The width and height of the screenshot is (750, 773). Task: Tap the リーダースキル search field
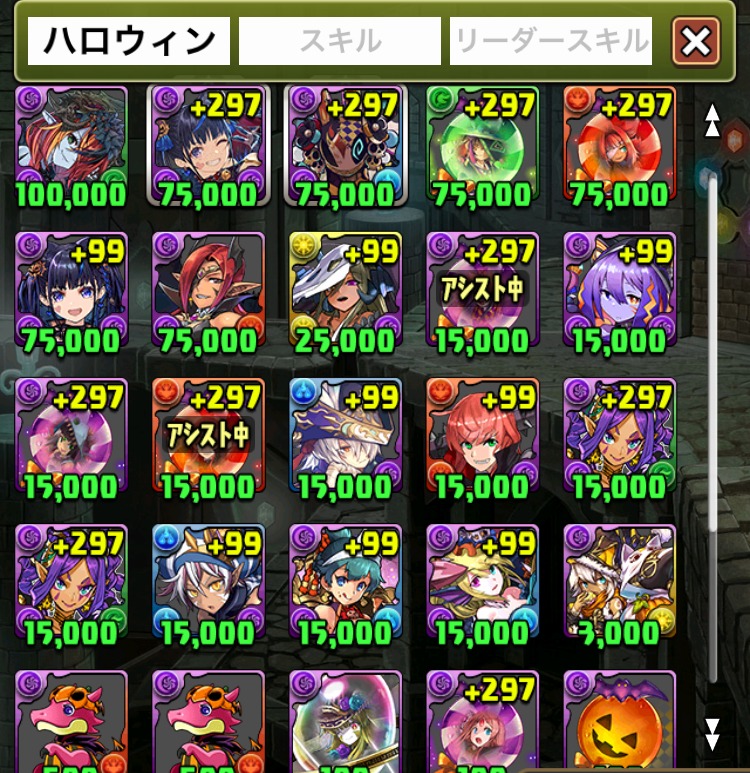[551, 41]
